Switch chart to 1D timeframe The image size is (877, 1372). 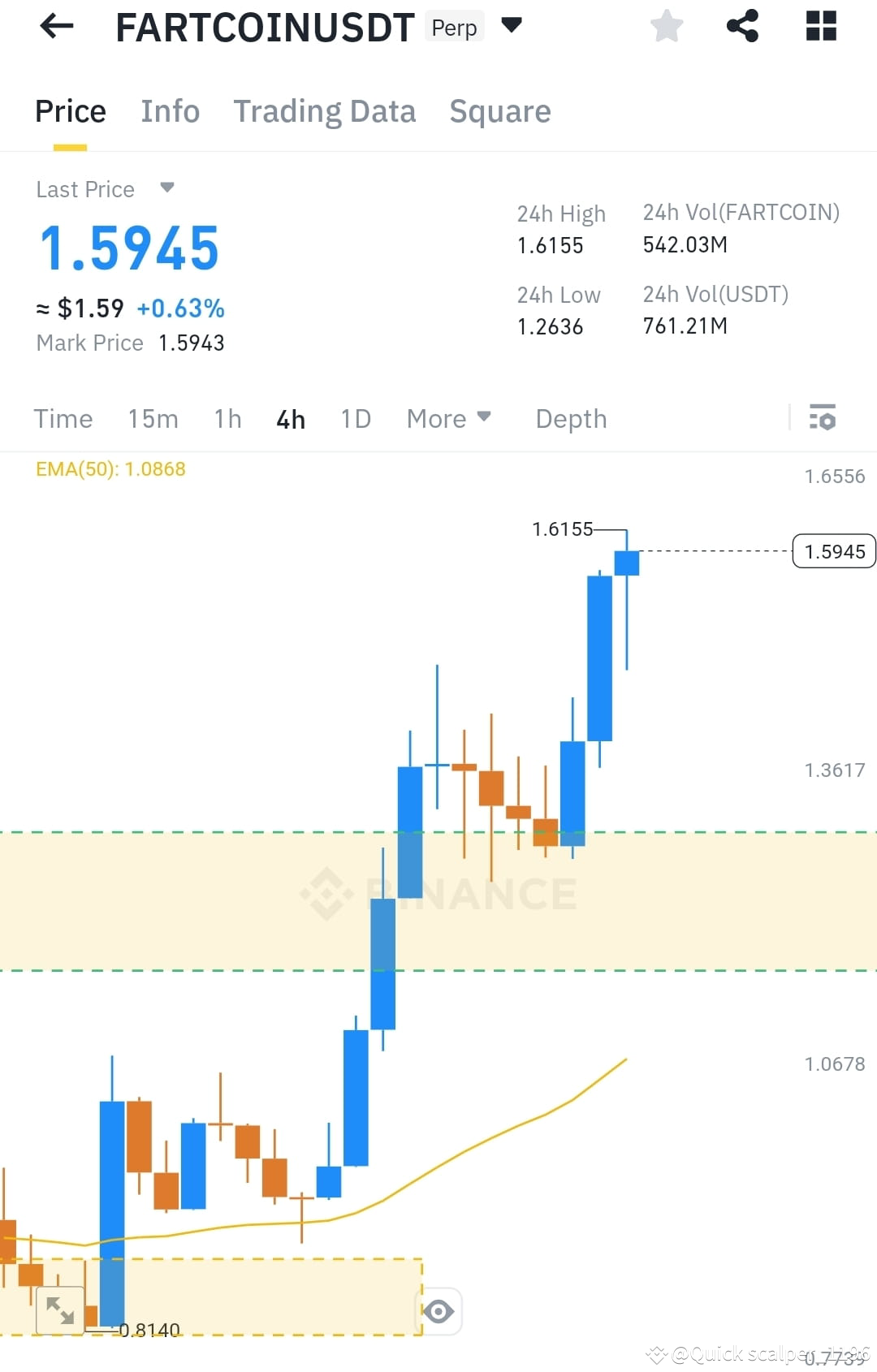(x=355, y=418)
